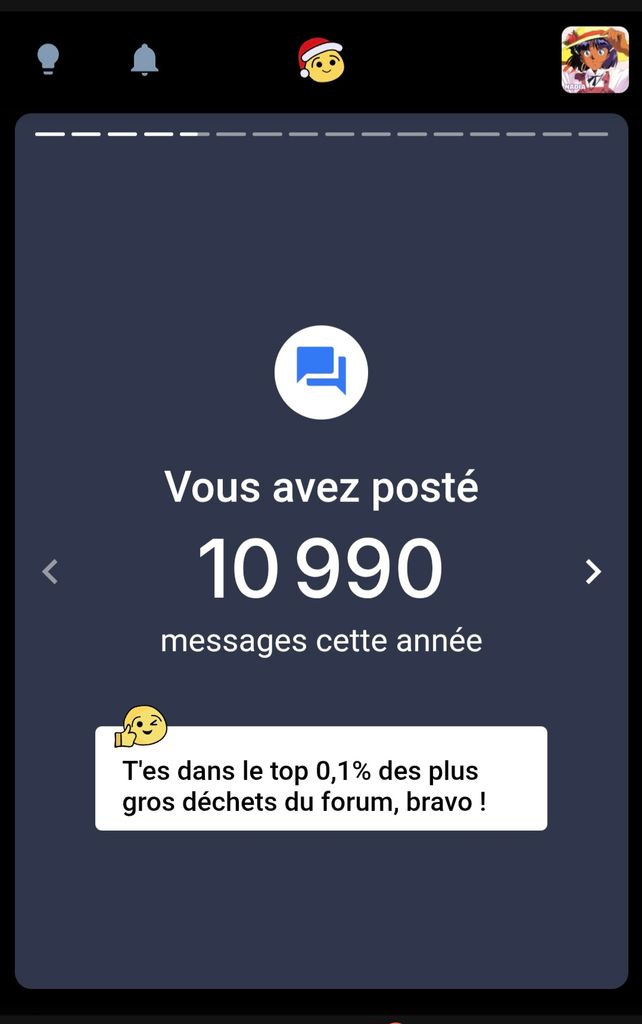Open the notifications bell
Viewport: 642px width, 1024px height.
(145, 60)
